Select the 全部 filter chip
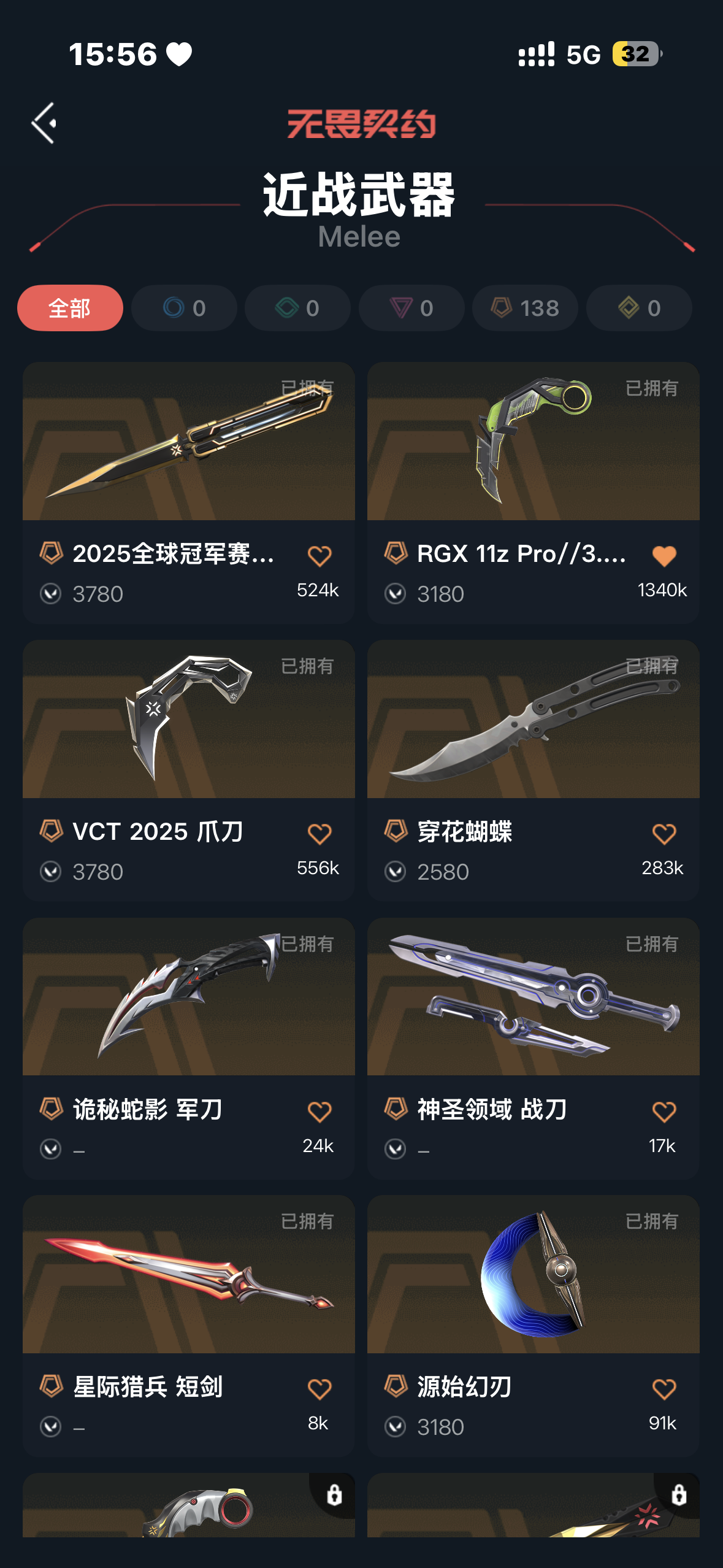 click(70, 308)
